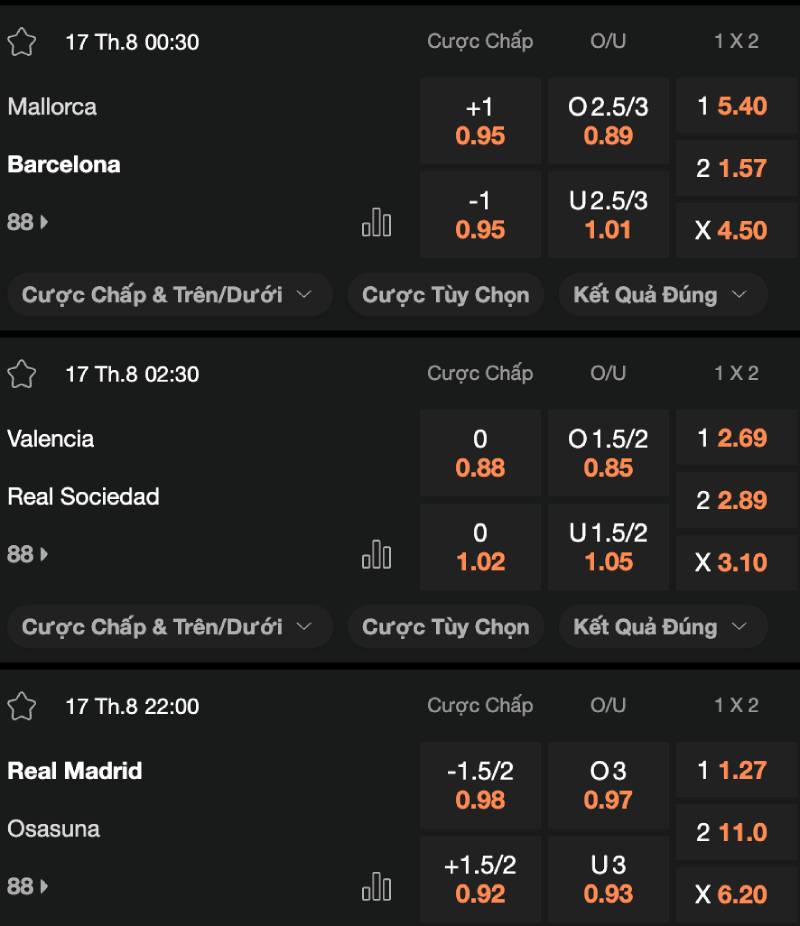
Task: Favorite the Mallorca vs Barcelona match
Action: coord(23,42)
